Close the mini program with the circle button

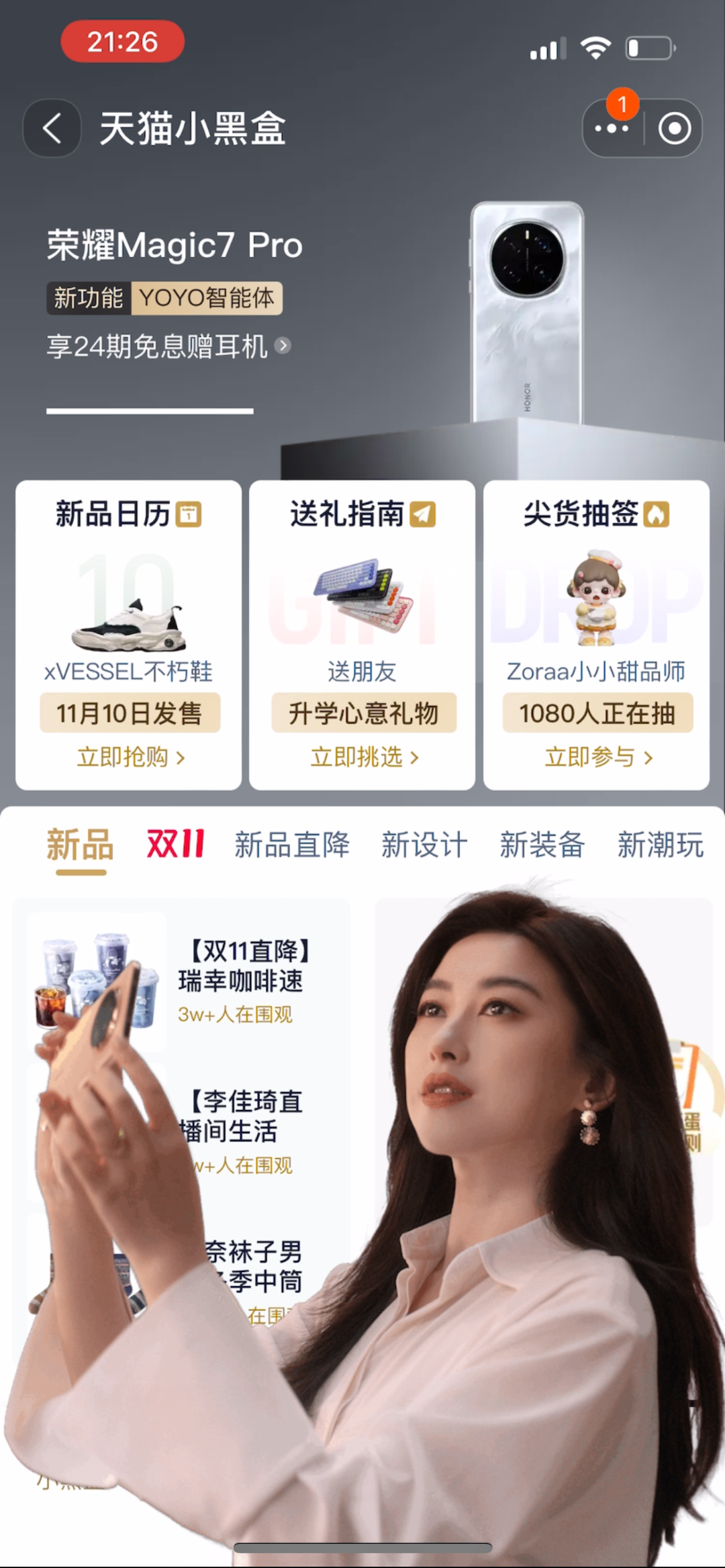674,128
